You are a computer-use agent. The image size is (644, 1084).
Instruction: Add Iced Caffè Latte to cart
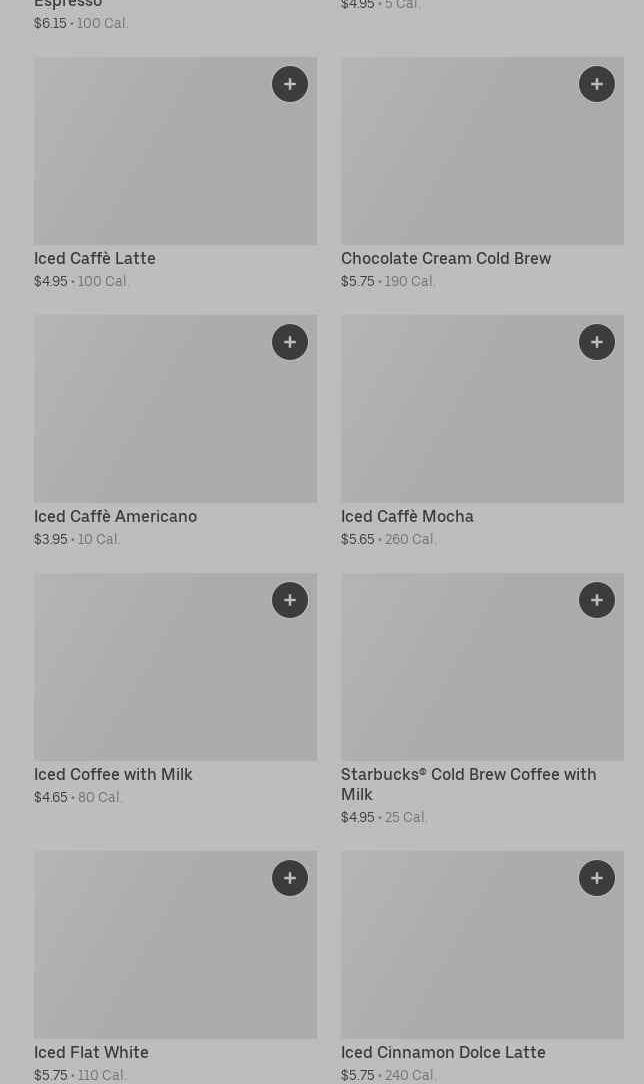290,84
